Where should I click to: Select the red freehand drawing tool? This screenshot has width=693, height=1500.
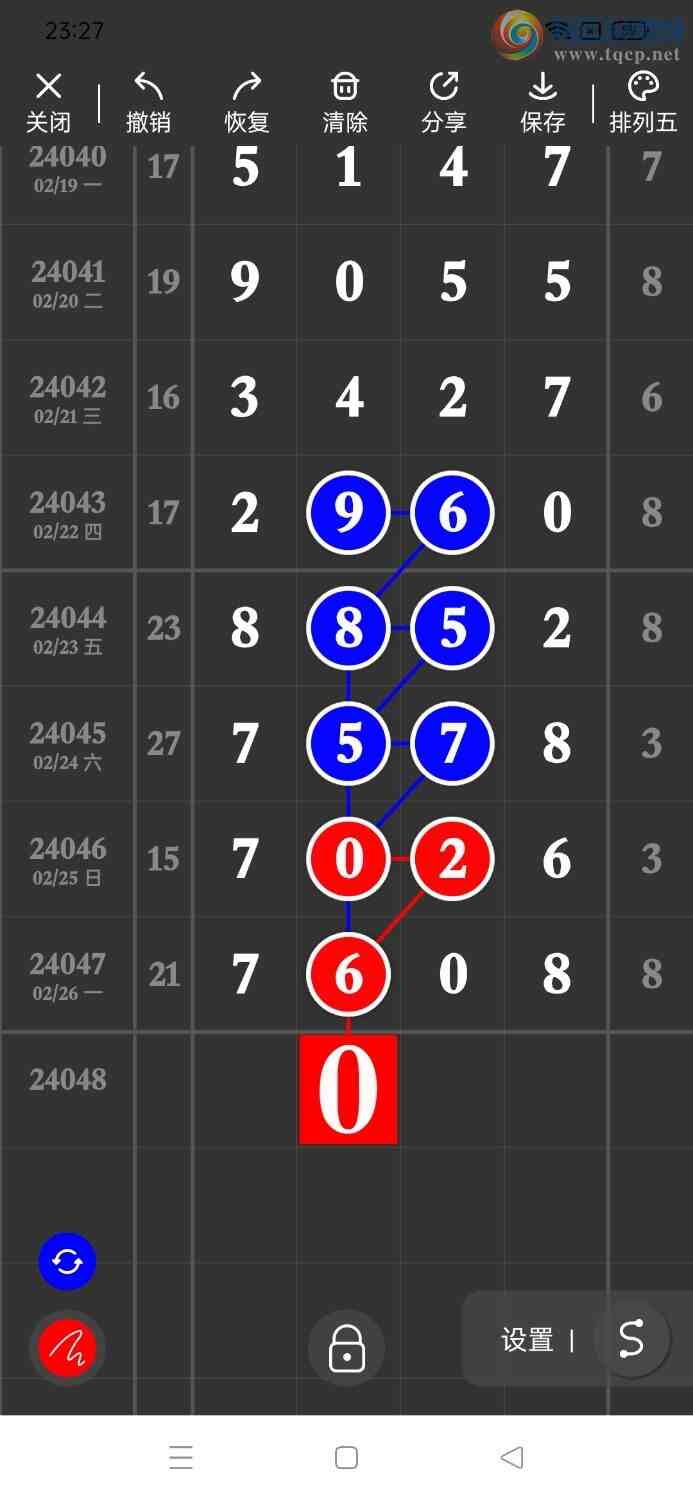pyautogui.click(x=67, y=1348)
